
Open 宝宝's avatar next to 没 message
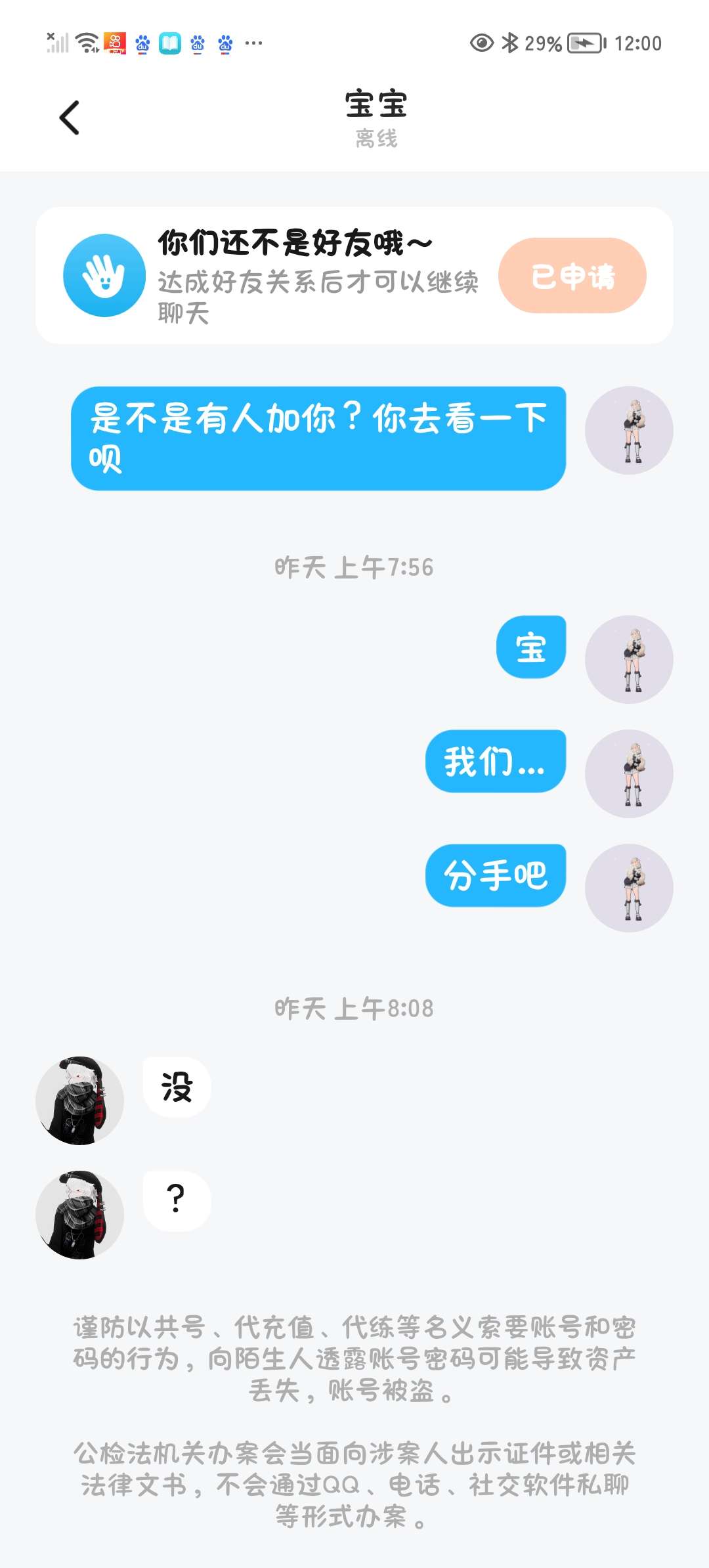tap(79, 1100)
